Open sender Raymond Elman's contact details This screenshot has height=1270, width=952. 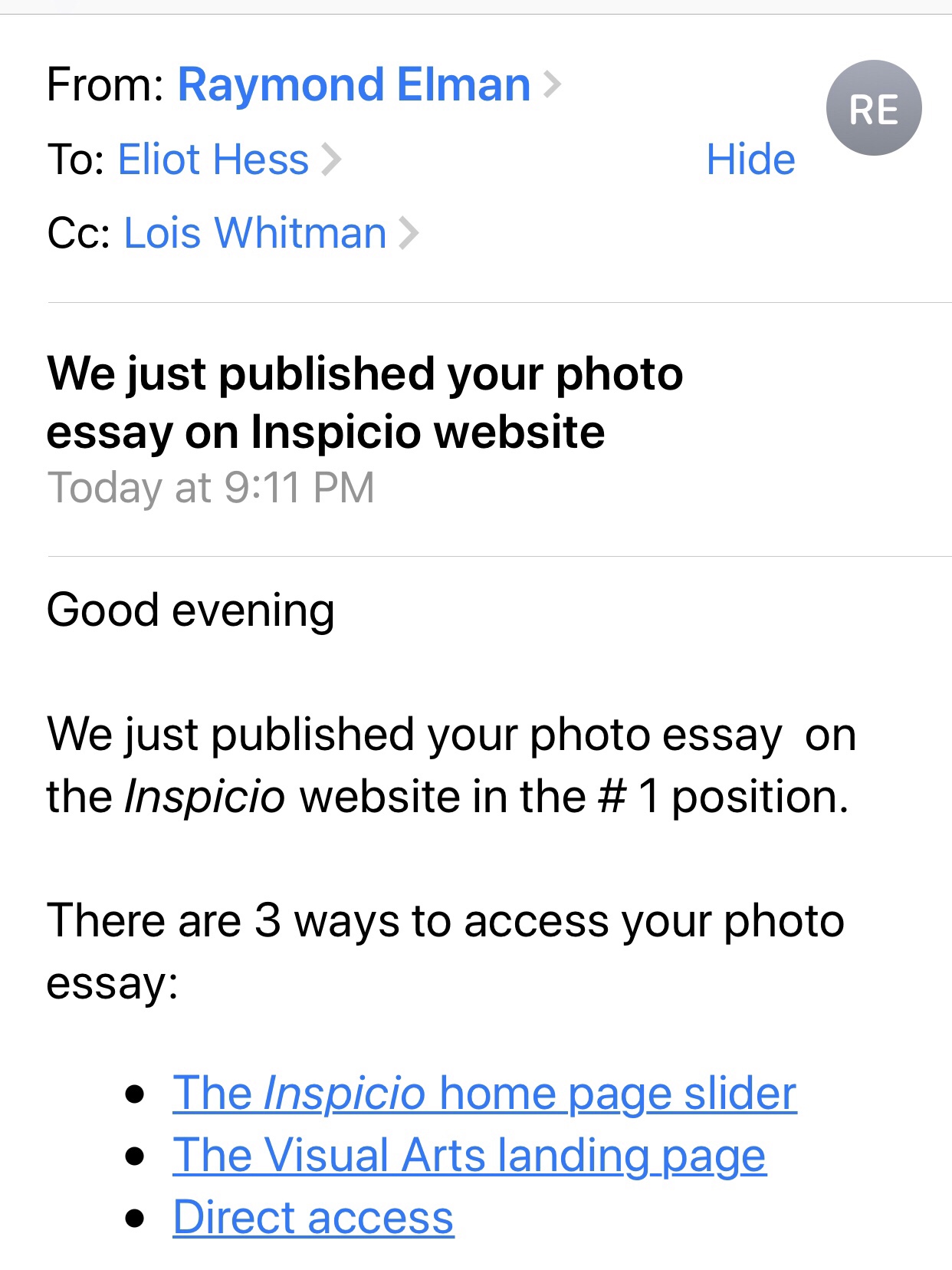tap(354, 84)
